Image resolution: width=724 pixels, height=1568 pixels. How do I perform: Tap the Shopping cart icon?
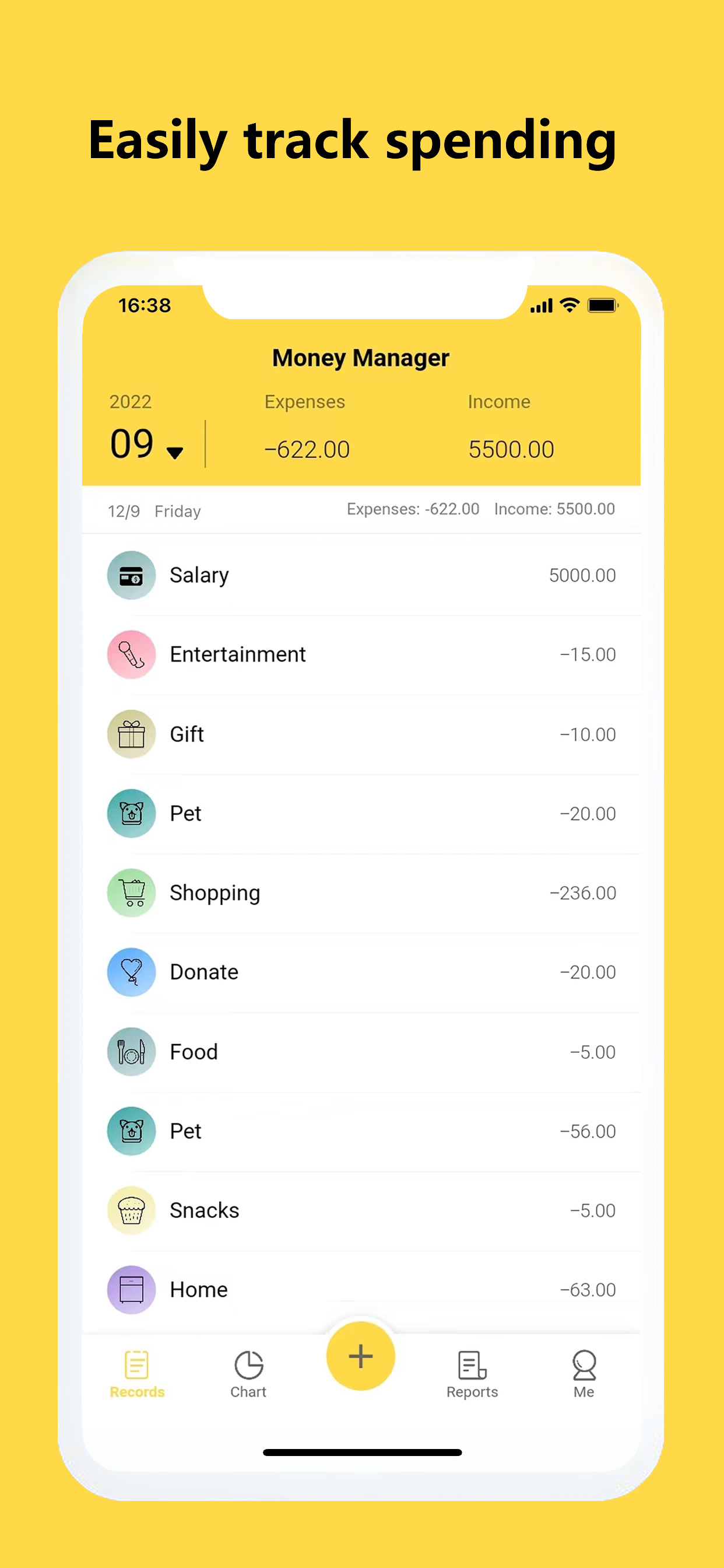(x=131, y=893)
